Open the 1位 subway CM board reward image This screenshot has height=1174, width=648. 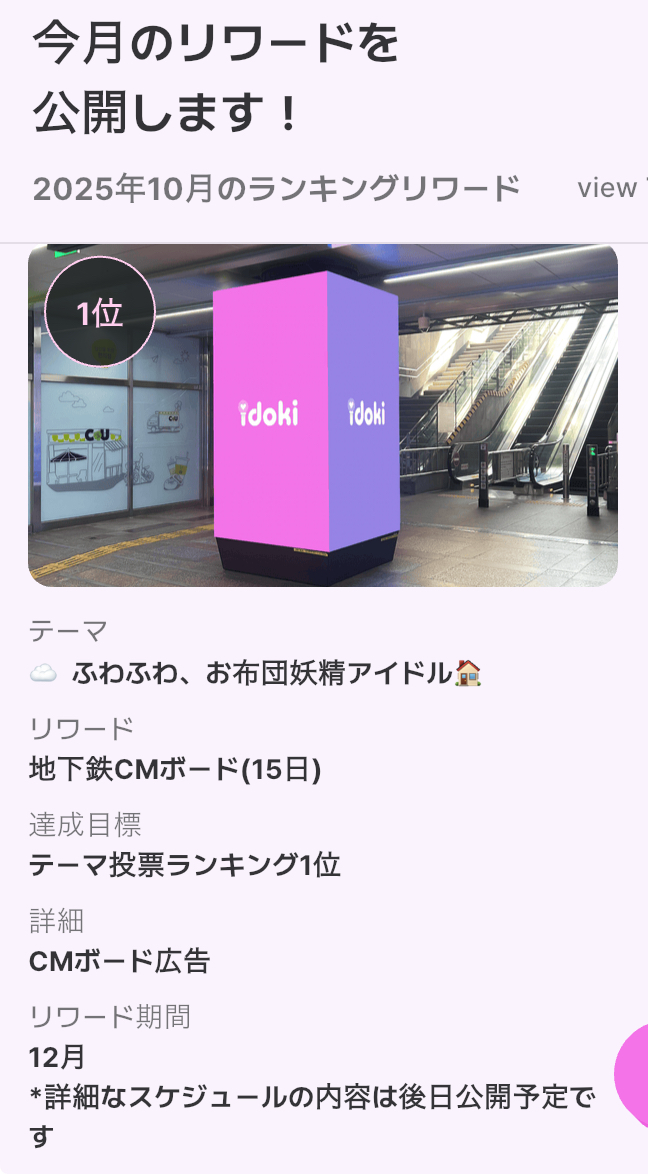pos(323,415)
